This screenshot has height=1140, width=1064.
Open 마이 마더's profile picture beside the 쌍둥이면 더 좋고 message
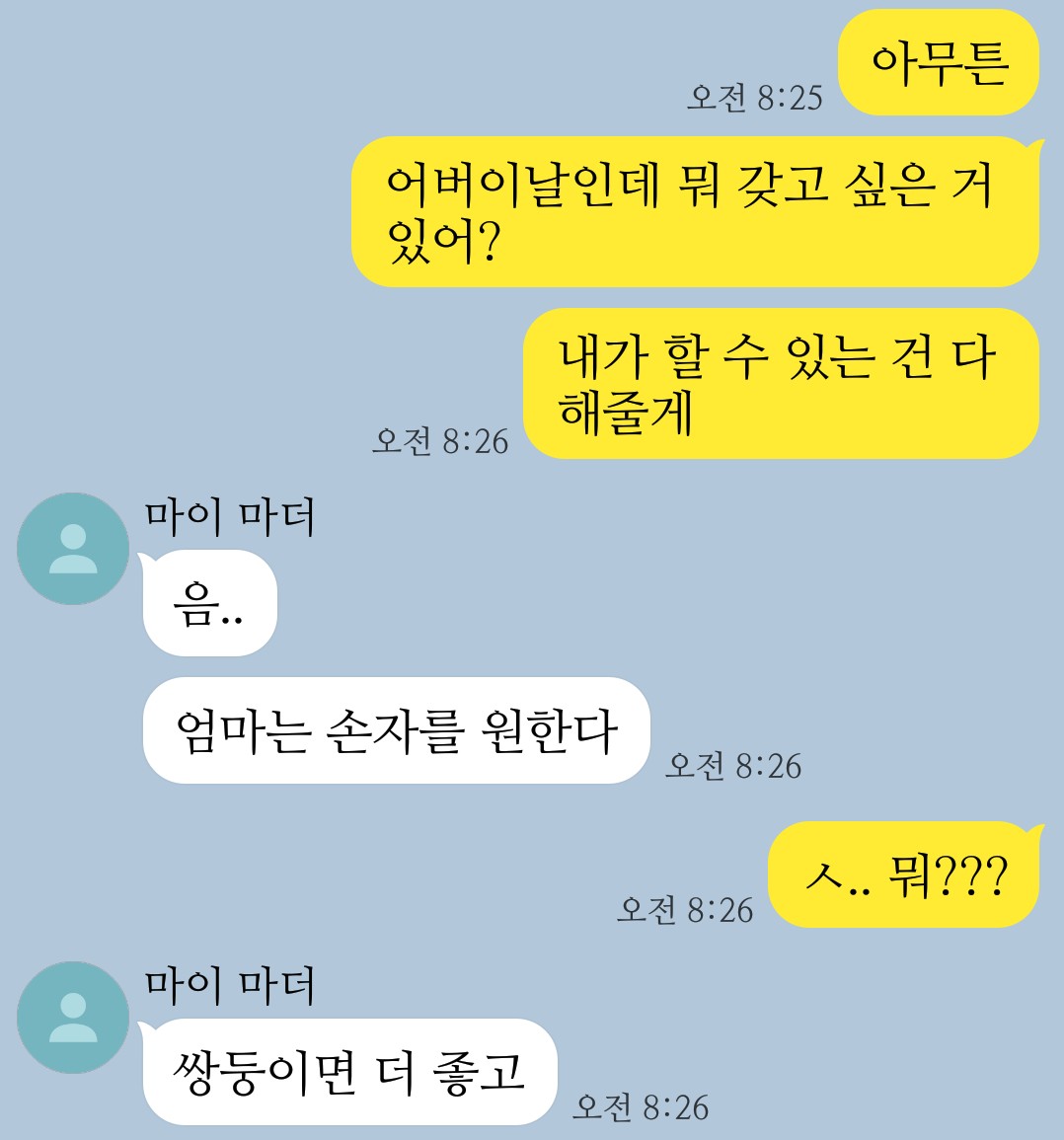point(73,1018)
